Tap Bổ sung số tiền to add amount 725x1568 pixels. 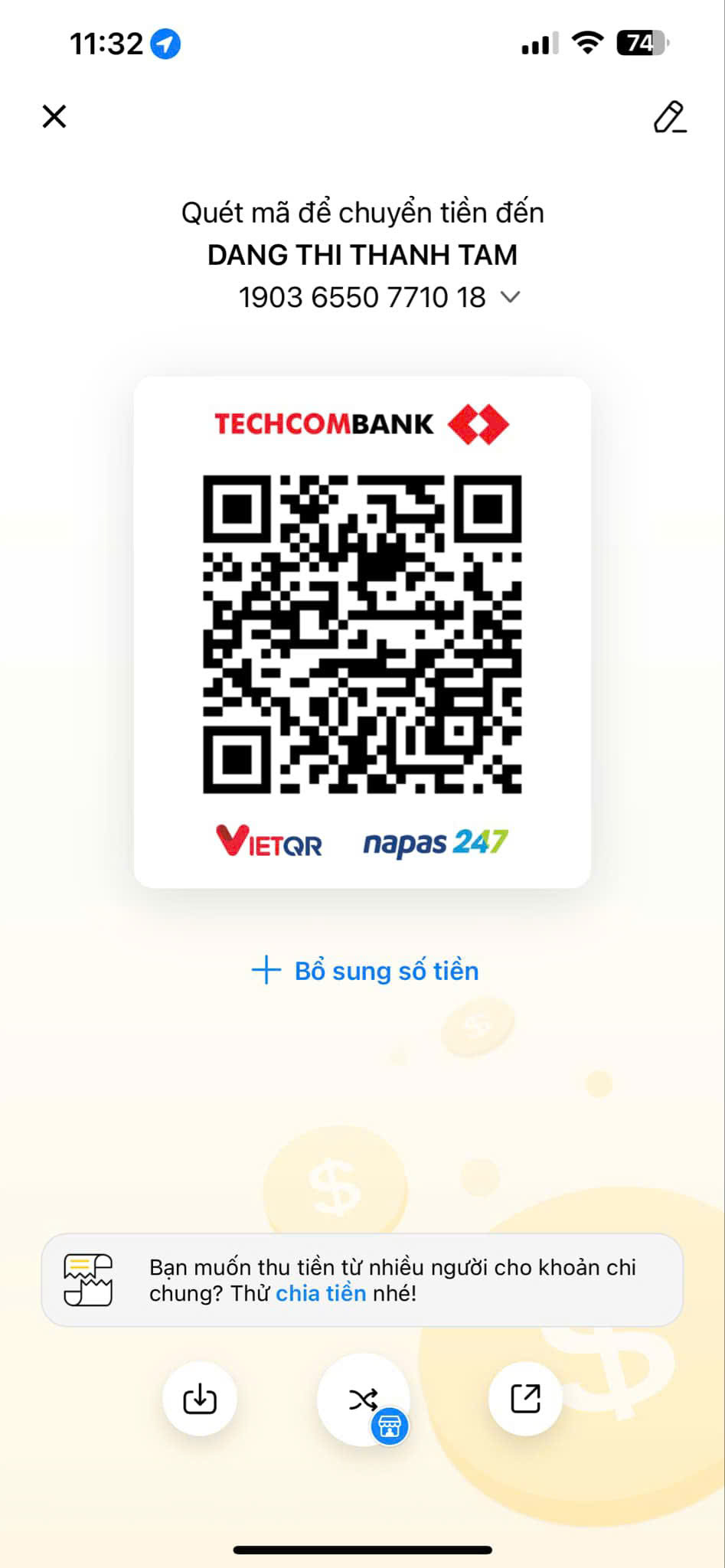(x=364, y=970)
